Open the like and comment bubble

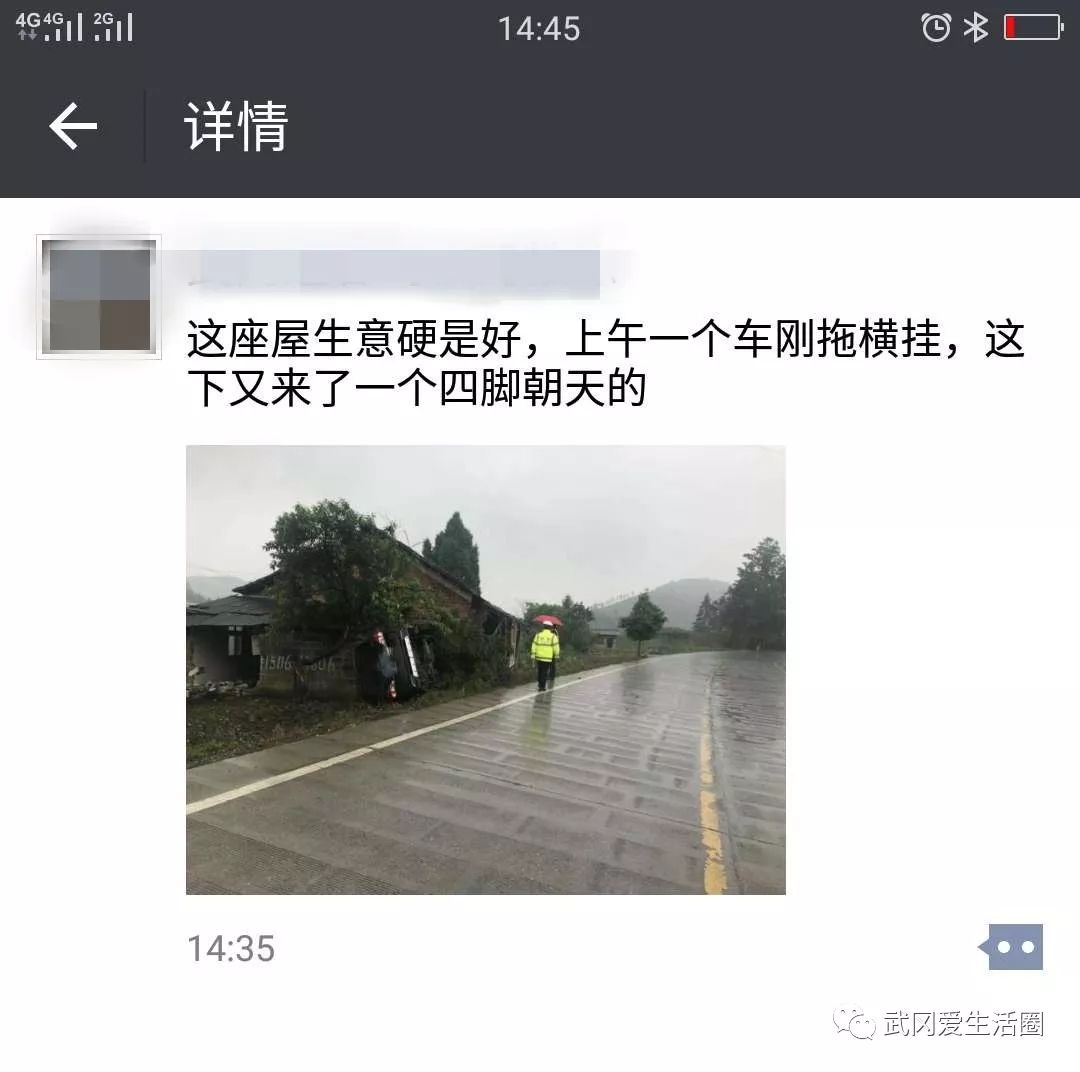click(x=1012, y=946)
